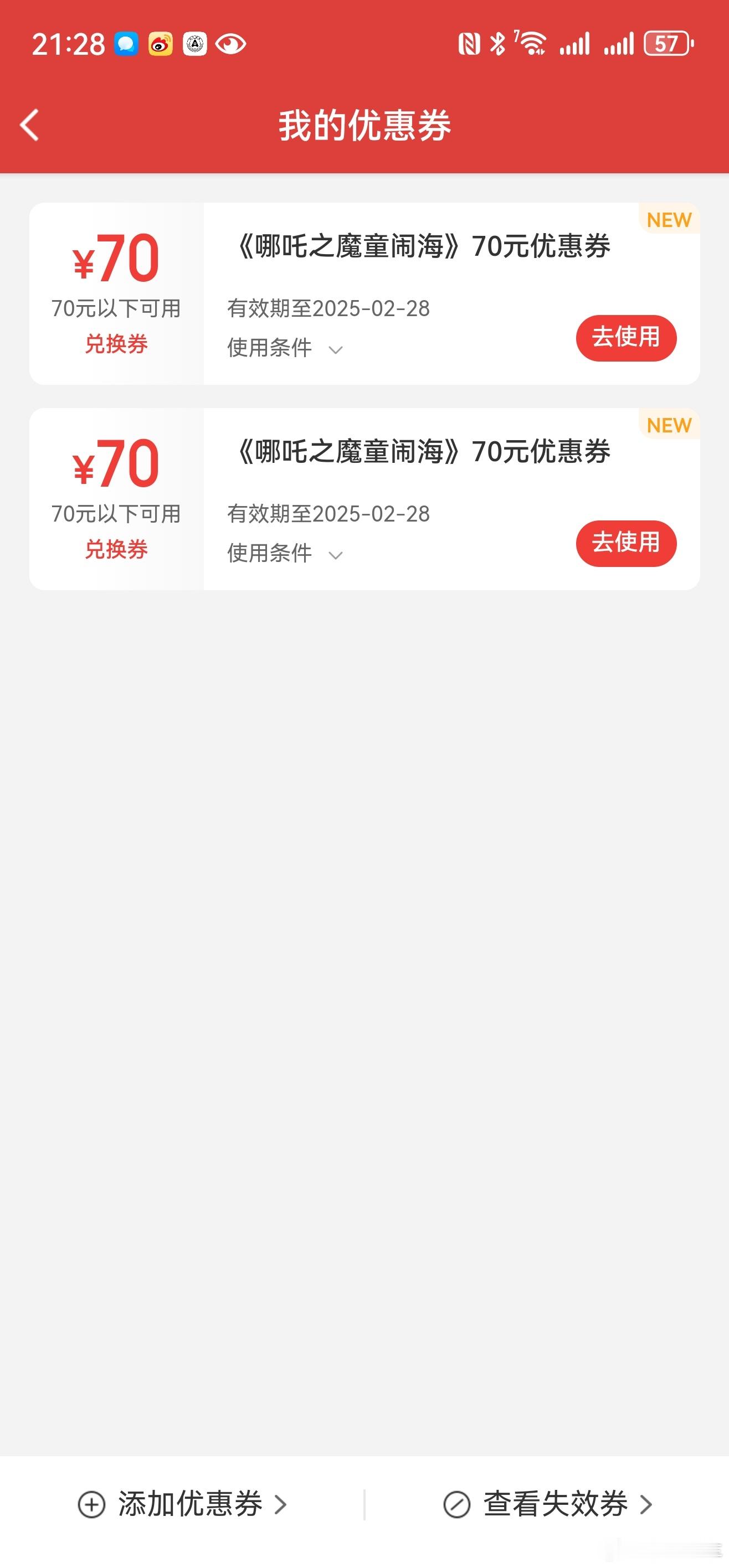Image resolution: width=729 pixels, height=1568 pixels.
Task: Open 添加优惠券 to add a coupon
Action: [x=182, y=1504]
